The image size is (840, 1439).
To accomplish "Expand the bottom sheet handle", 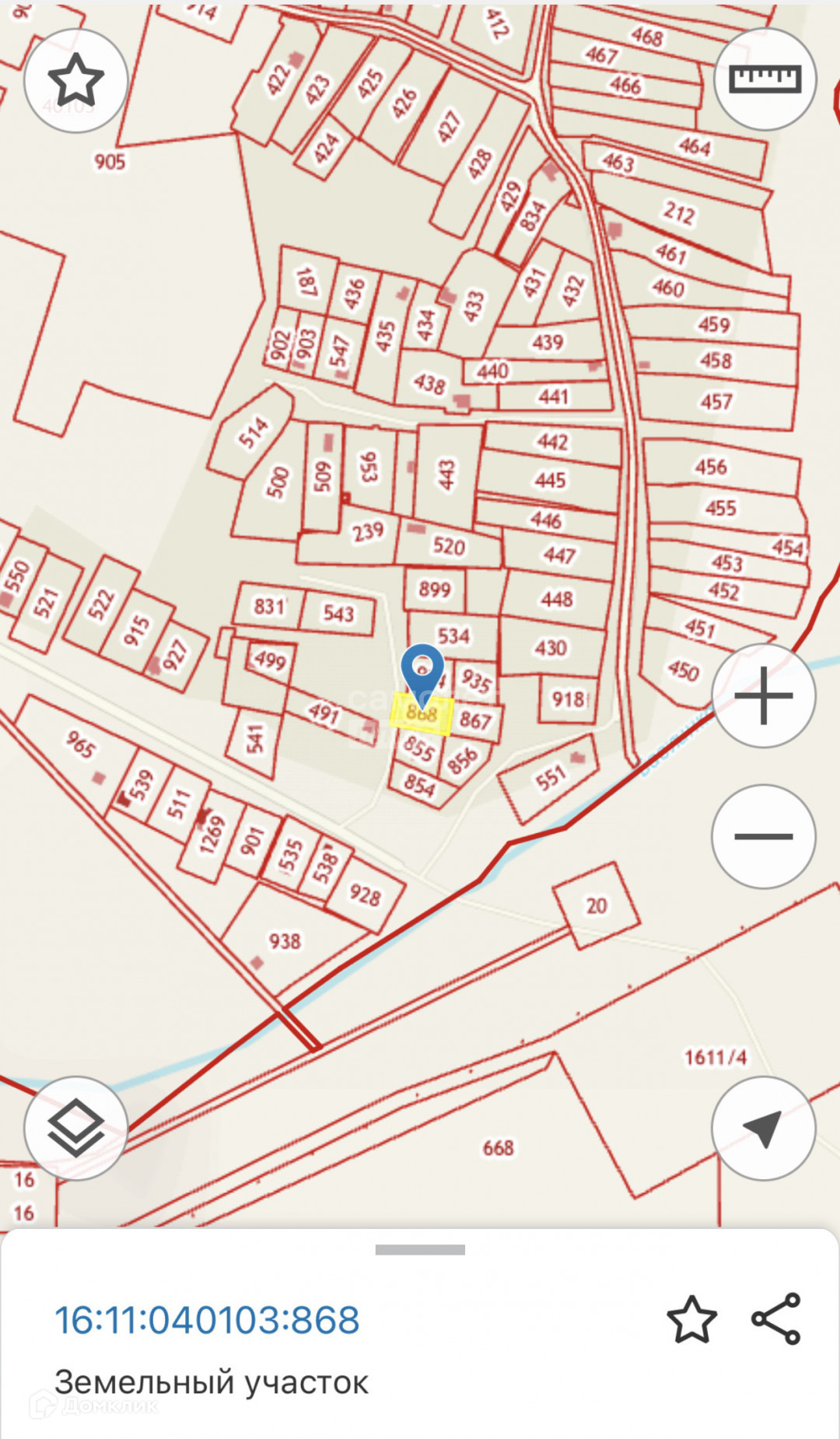I will pyautogui.click(x=420, y=1250).
